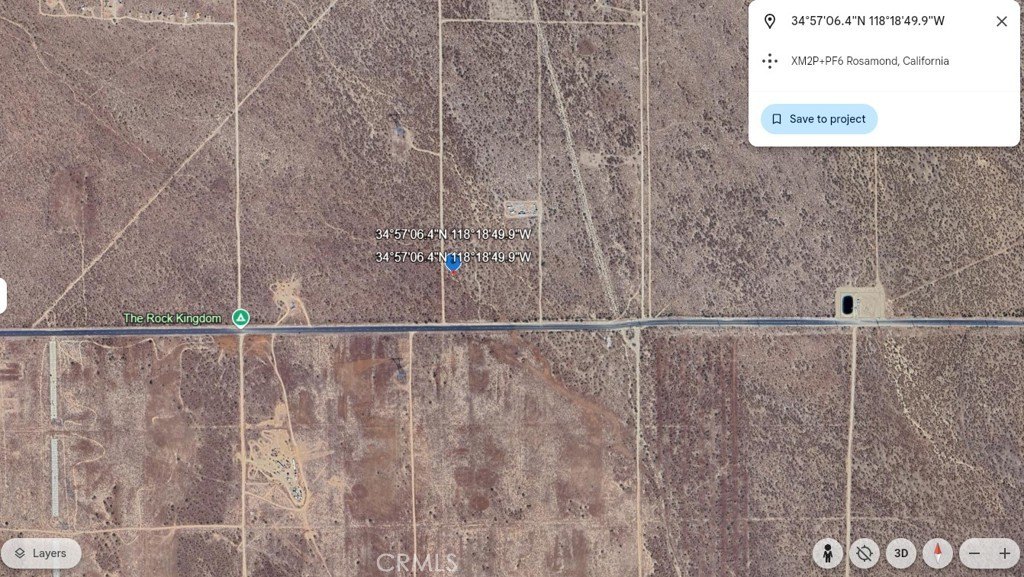Image resolution: width=1024 pixels, height=577 pixels.
Task: Open The Rock Kingdom place marker
Action: 240,318
